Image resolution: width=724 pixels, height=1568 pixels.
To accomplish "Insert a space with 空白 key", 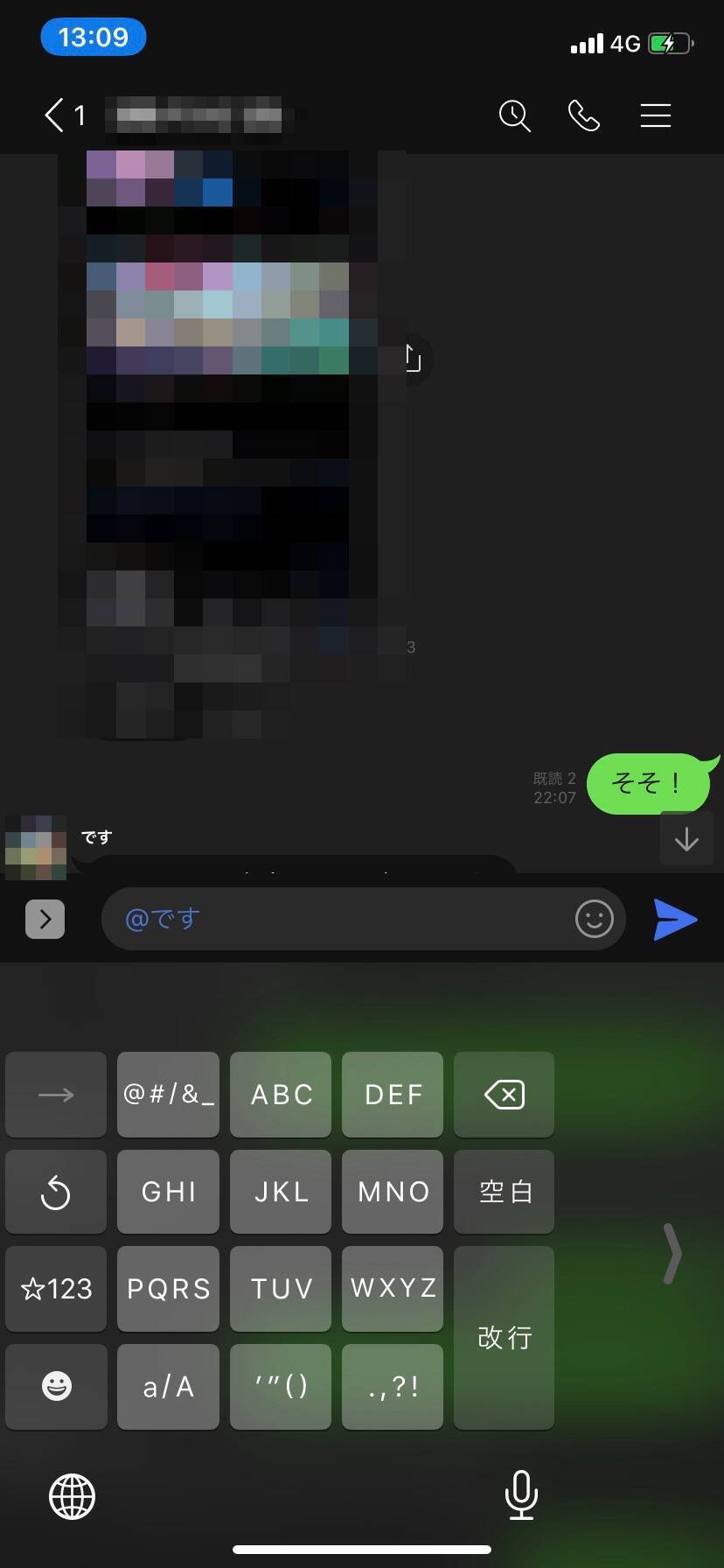I will (x=504, y=1192).
